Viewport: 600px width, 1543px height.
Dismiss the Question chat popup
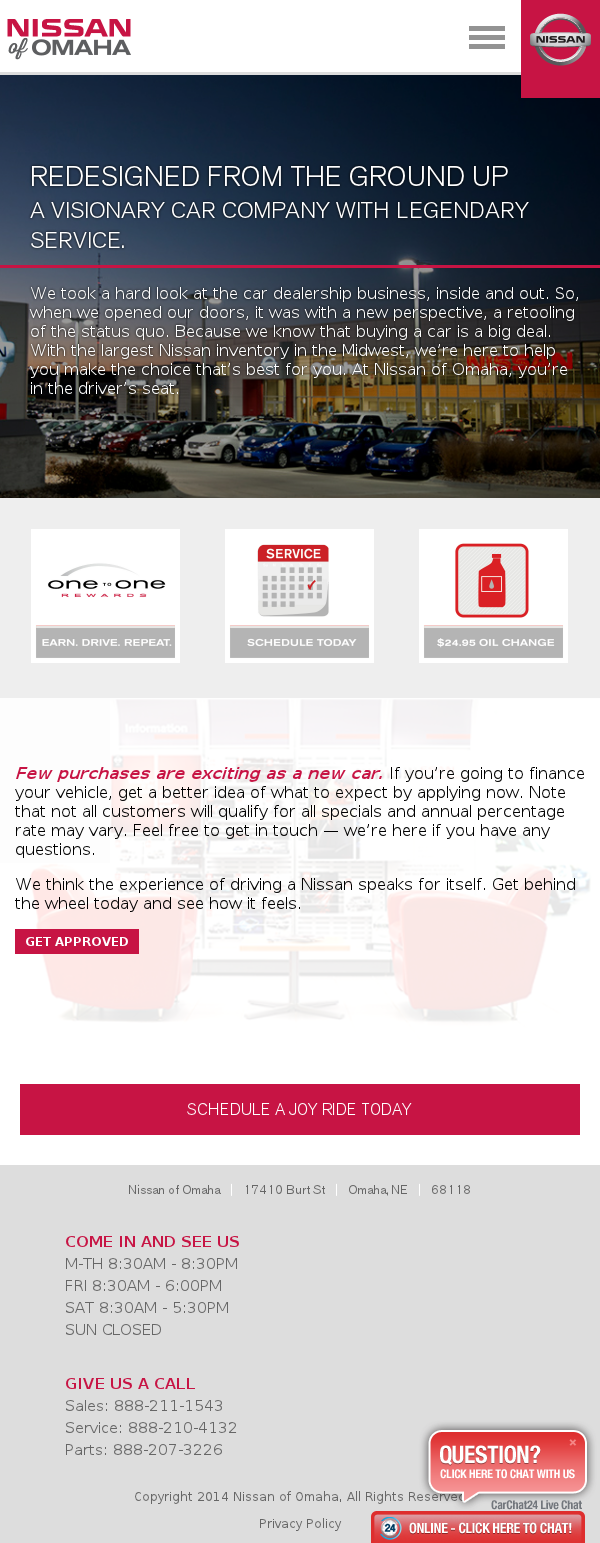[573, 1442]
